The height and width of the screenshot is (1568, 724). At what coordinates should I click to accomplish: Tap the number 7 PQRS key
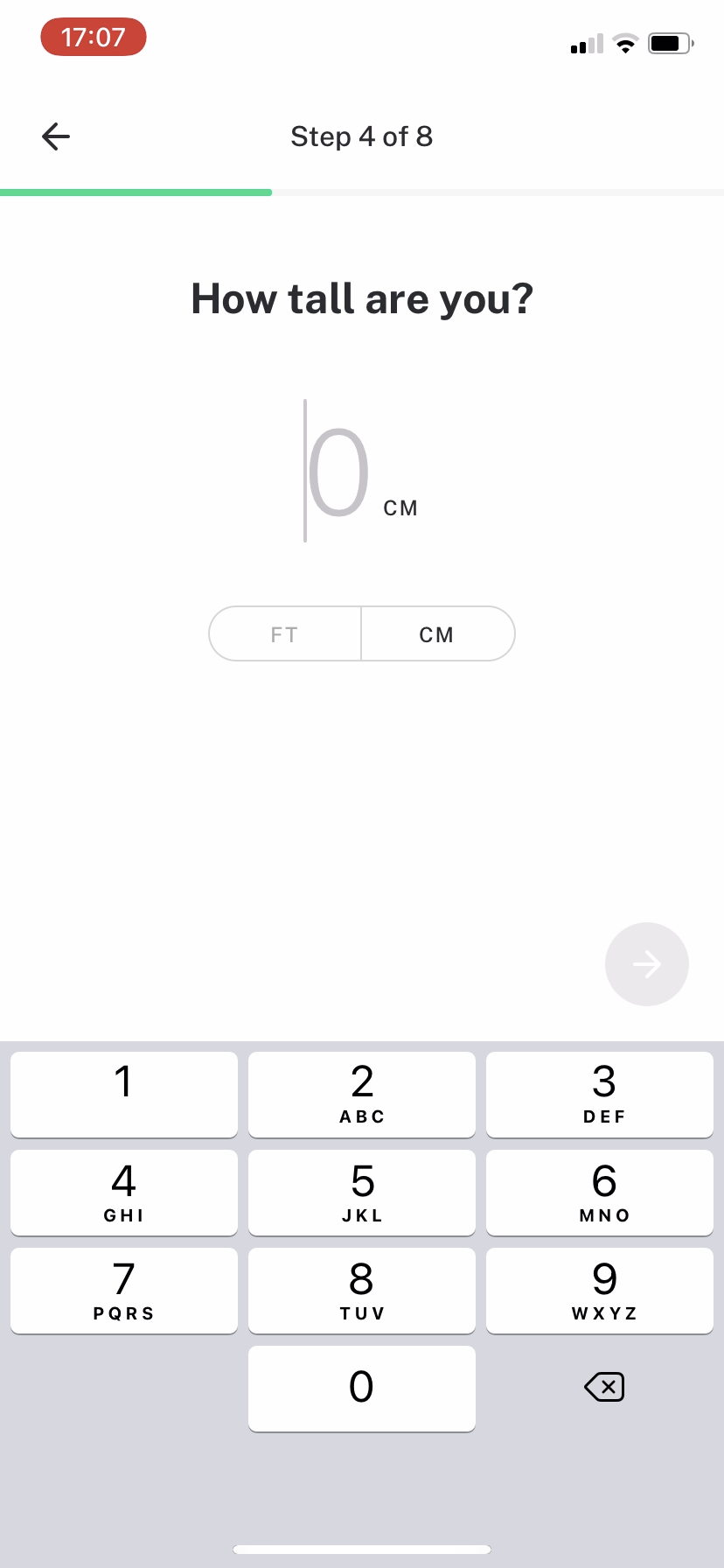click(x=123, y=1290)
